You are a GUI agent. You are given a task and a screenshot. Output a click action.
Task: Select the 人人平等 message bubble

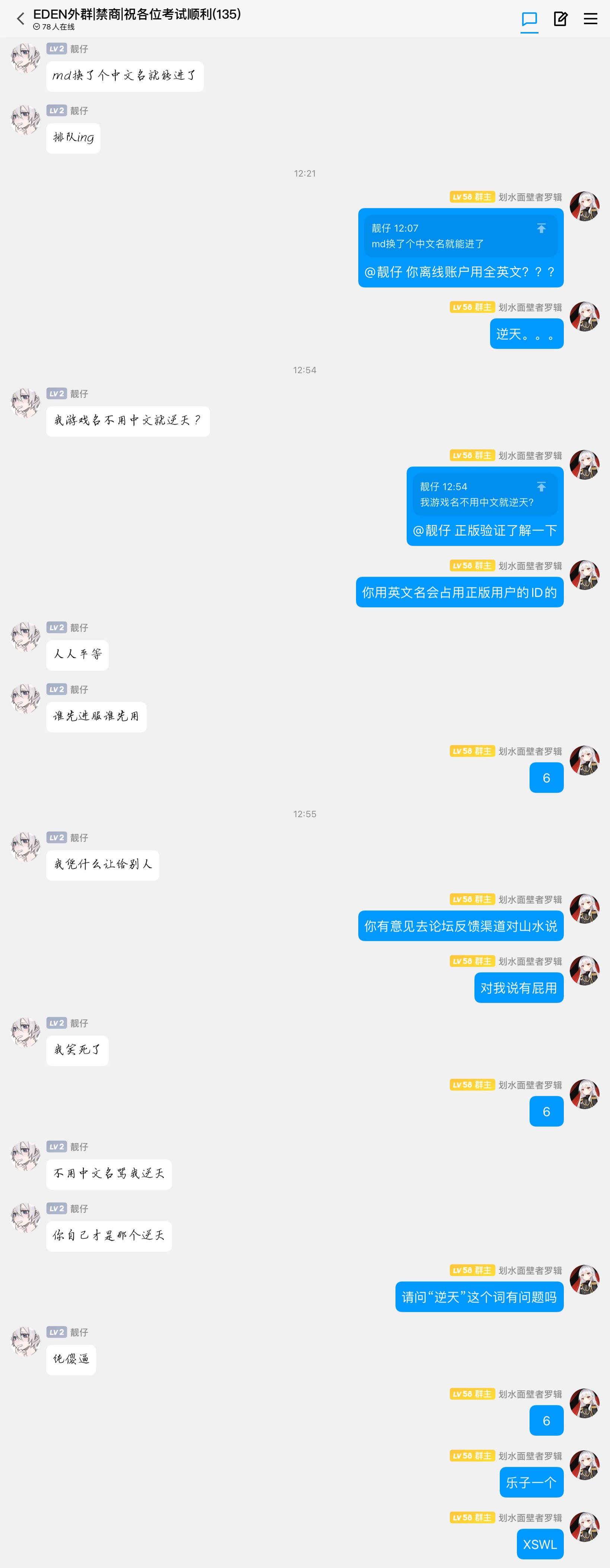click(77, 654)
